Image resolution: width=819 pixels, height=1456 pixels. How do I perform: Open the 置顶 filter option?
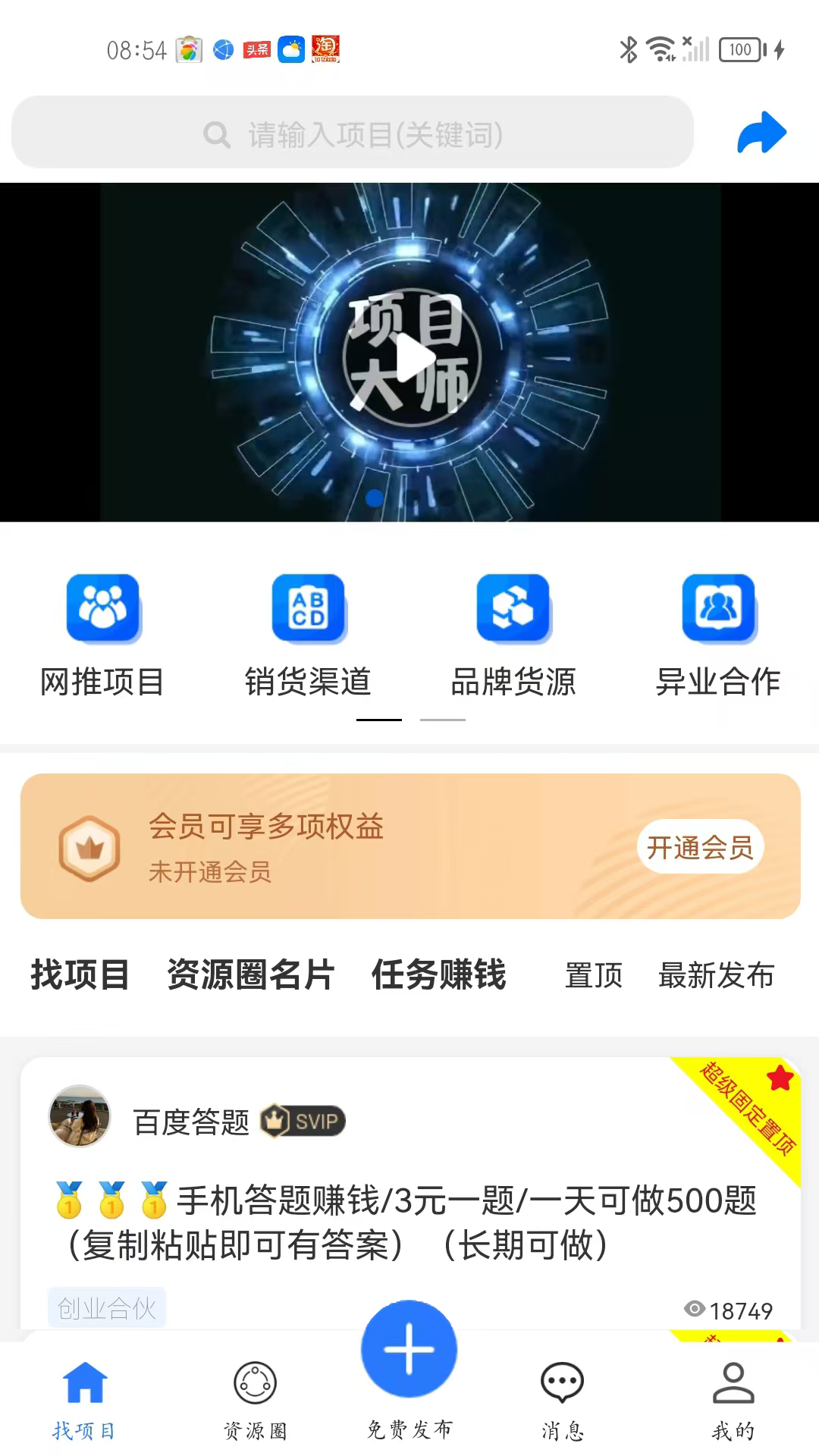tap(595, 976)
